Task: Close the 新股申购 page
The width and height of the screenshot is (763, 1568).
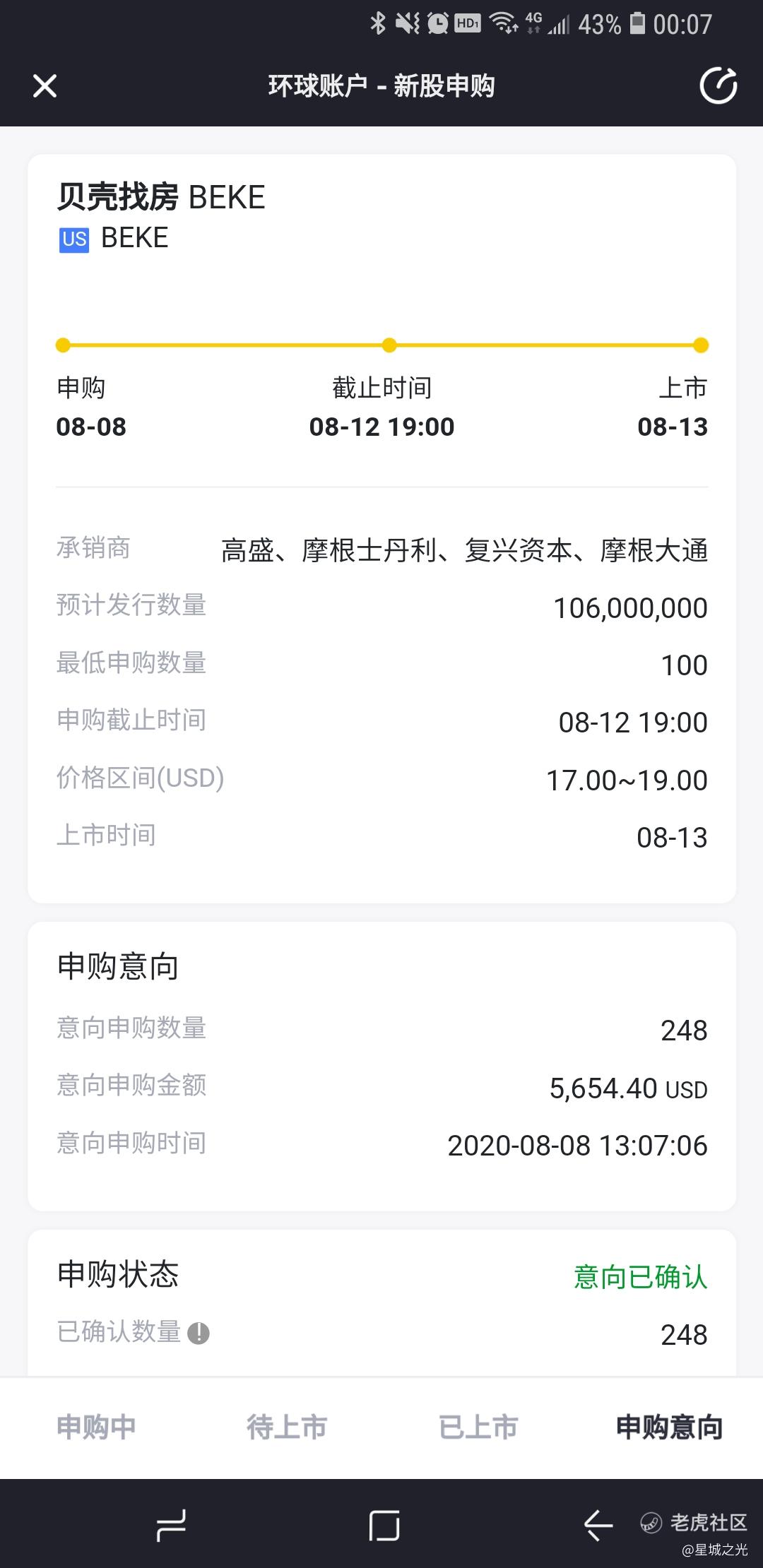Action: pyautogui.click(x=45, y=86)
